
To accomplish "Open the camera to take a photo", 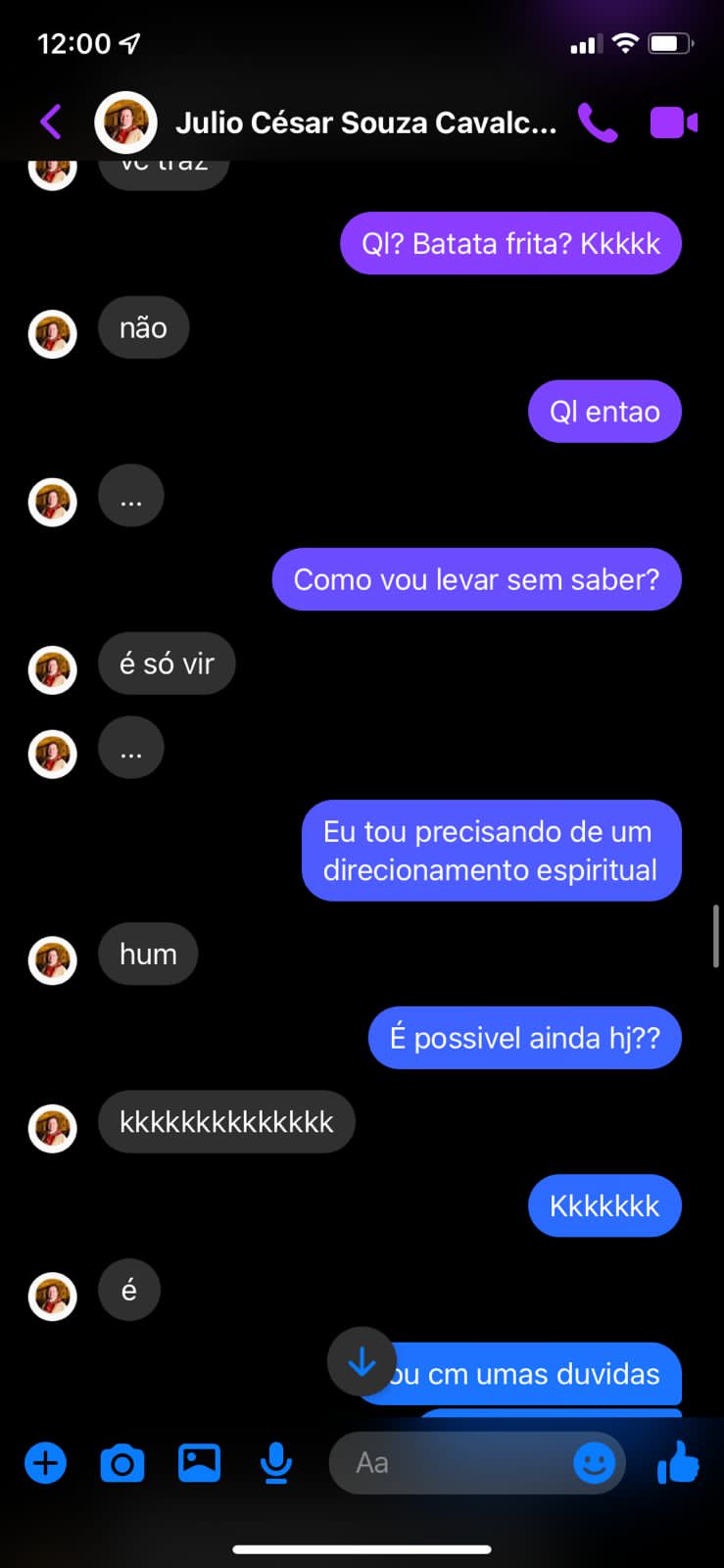I will pyautogui.click(x=122, y=1463).
